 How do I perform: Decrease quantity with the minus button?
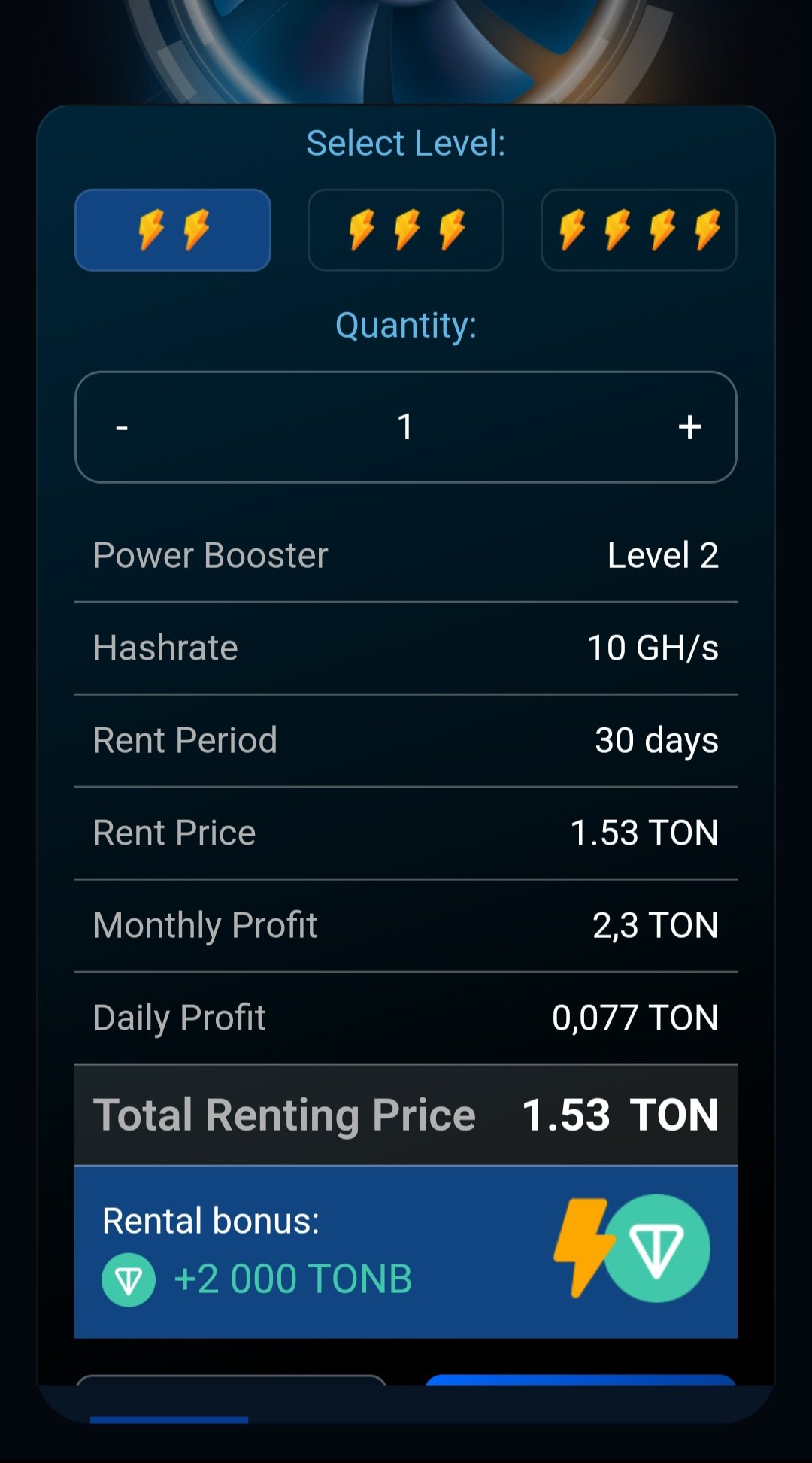[122, 427]
